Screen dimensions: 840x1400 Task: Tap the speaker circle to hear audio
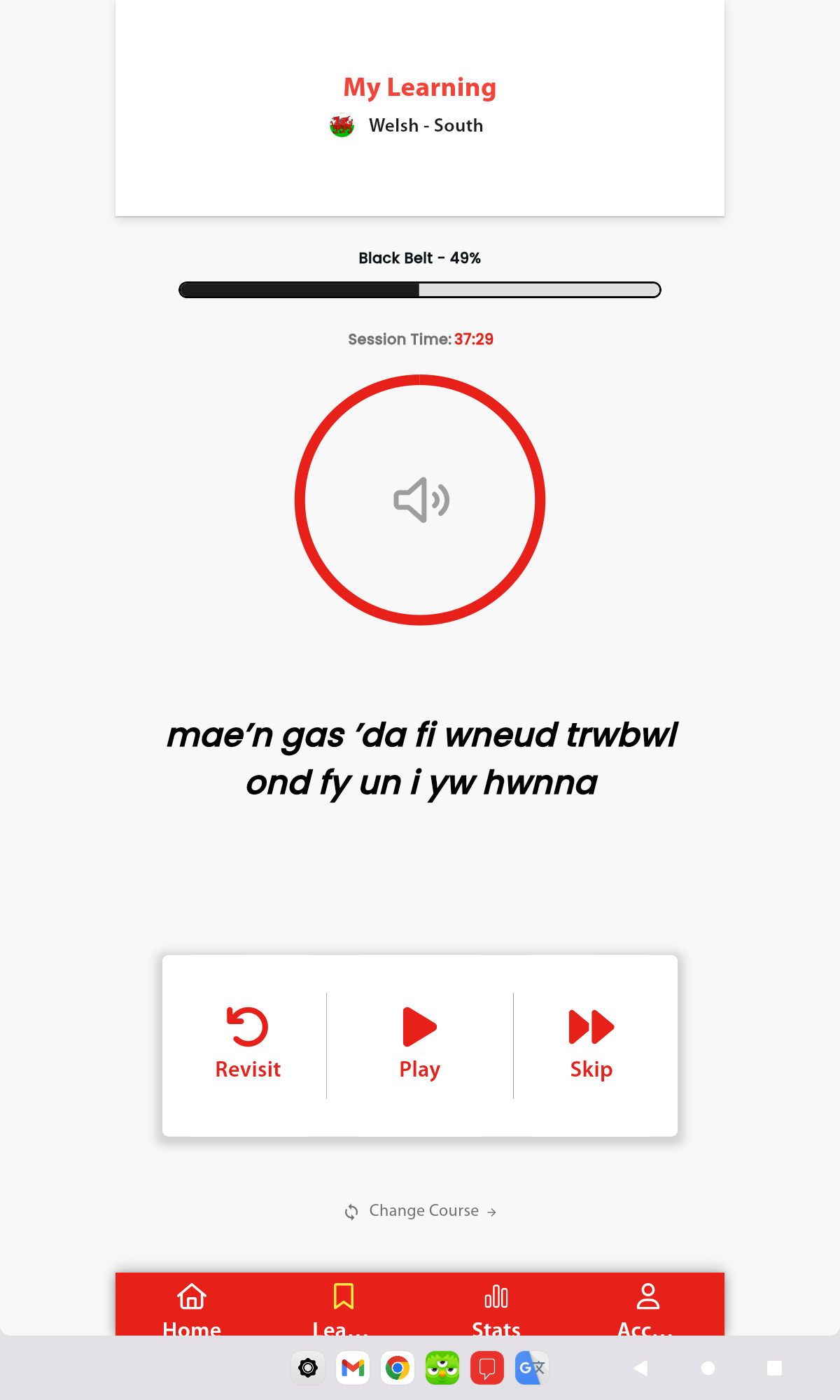pos(420,500)
